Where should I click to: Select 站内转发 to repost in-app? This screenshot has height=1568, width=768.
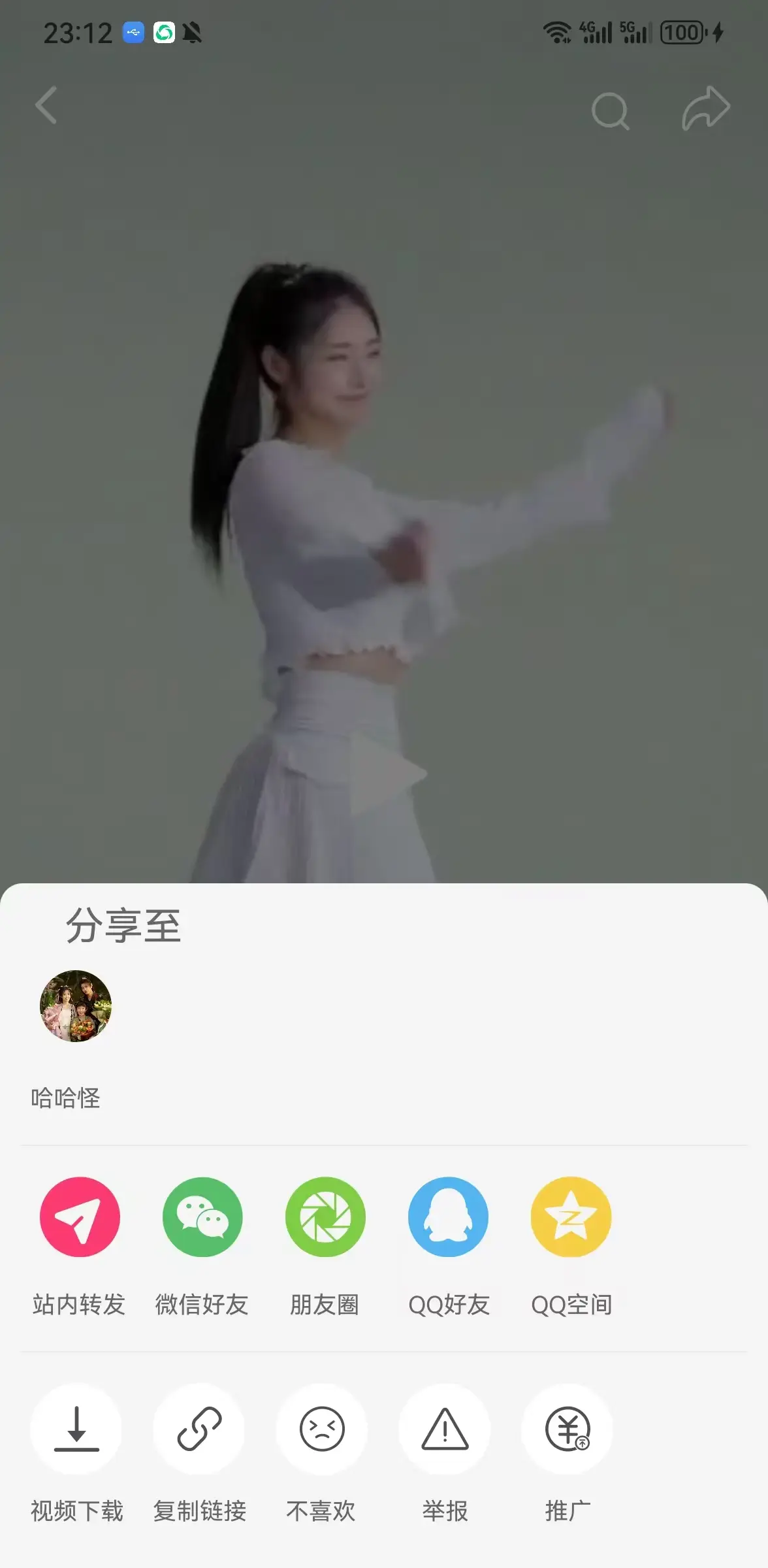(x=80, y=1217)
